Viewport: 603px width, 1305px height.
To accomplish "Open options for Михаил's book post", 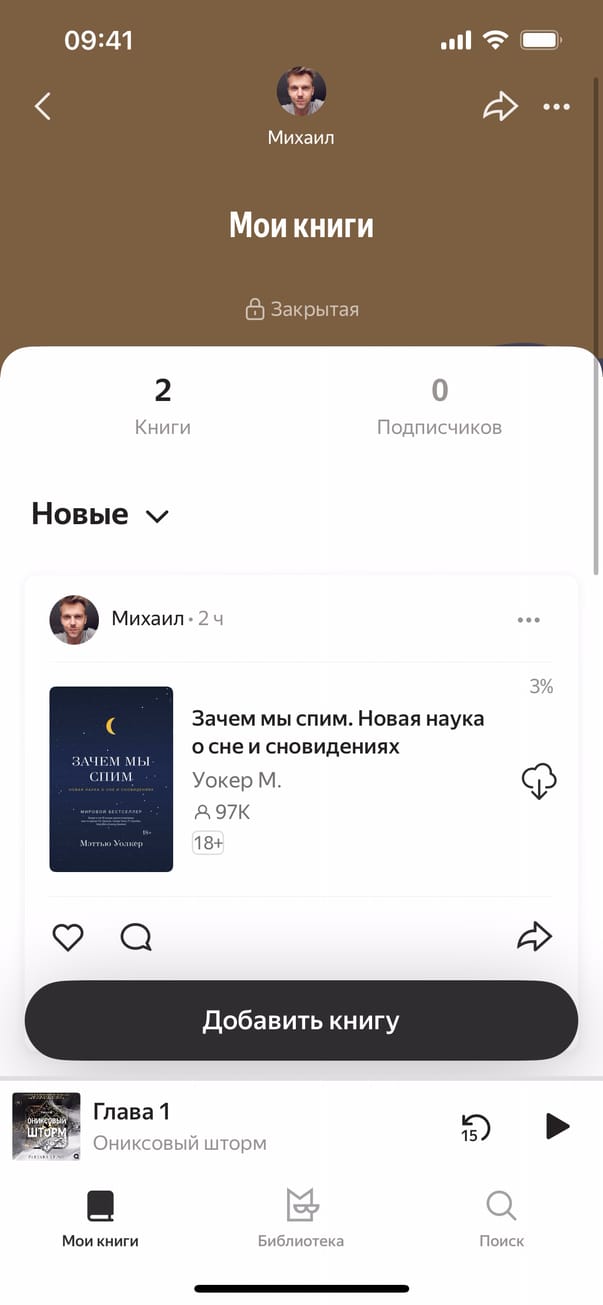I will pos(529,620).
